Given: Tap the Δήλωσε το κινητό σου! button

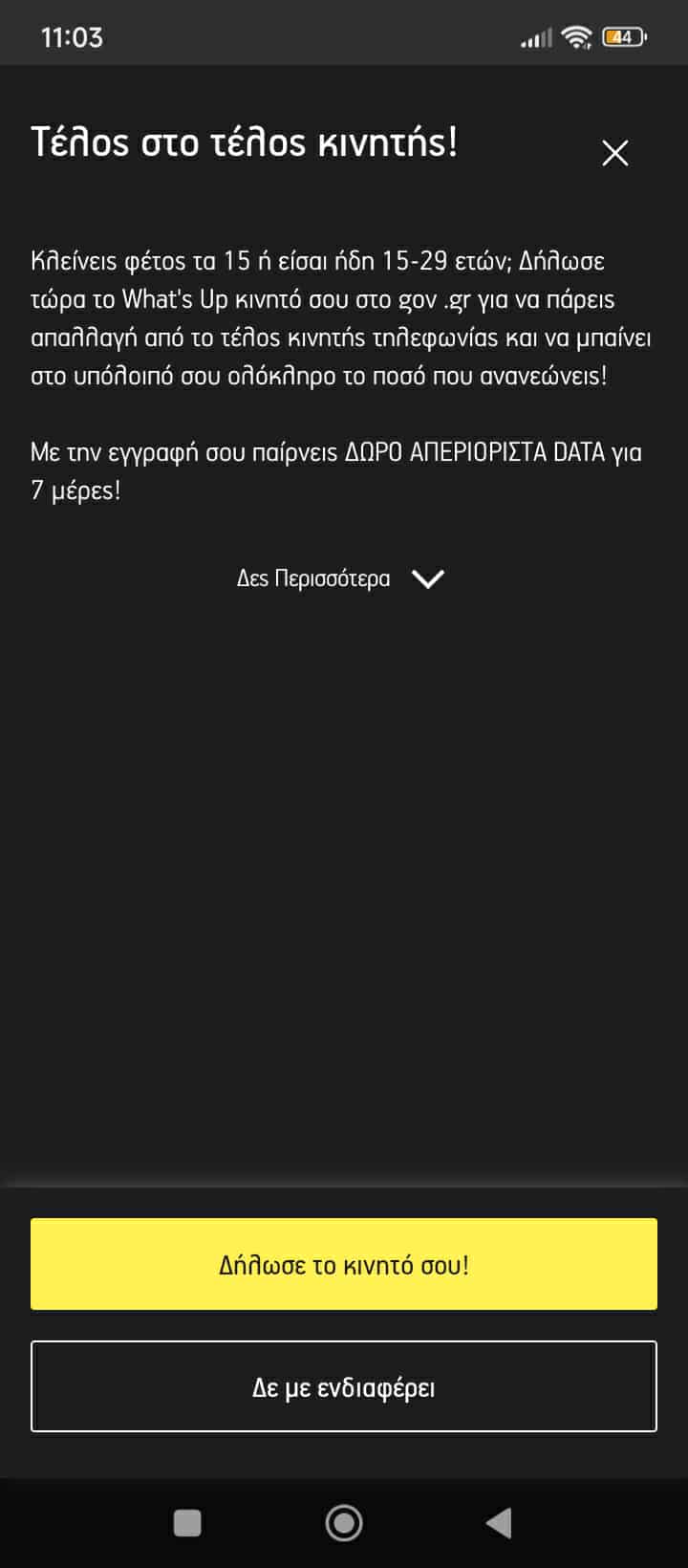Looking at the screenshot, I should (344, 1264).
